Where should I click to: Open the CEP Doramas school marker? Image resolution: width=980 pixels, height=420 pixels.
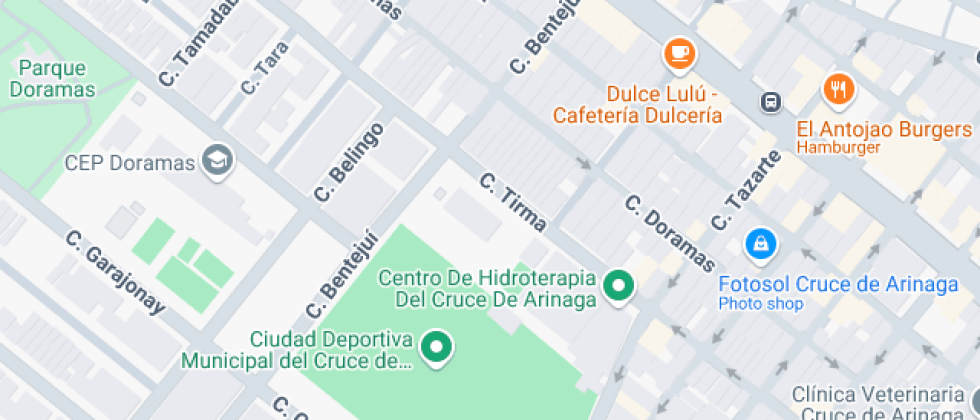(219, 161)
